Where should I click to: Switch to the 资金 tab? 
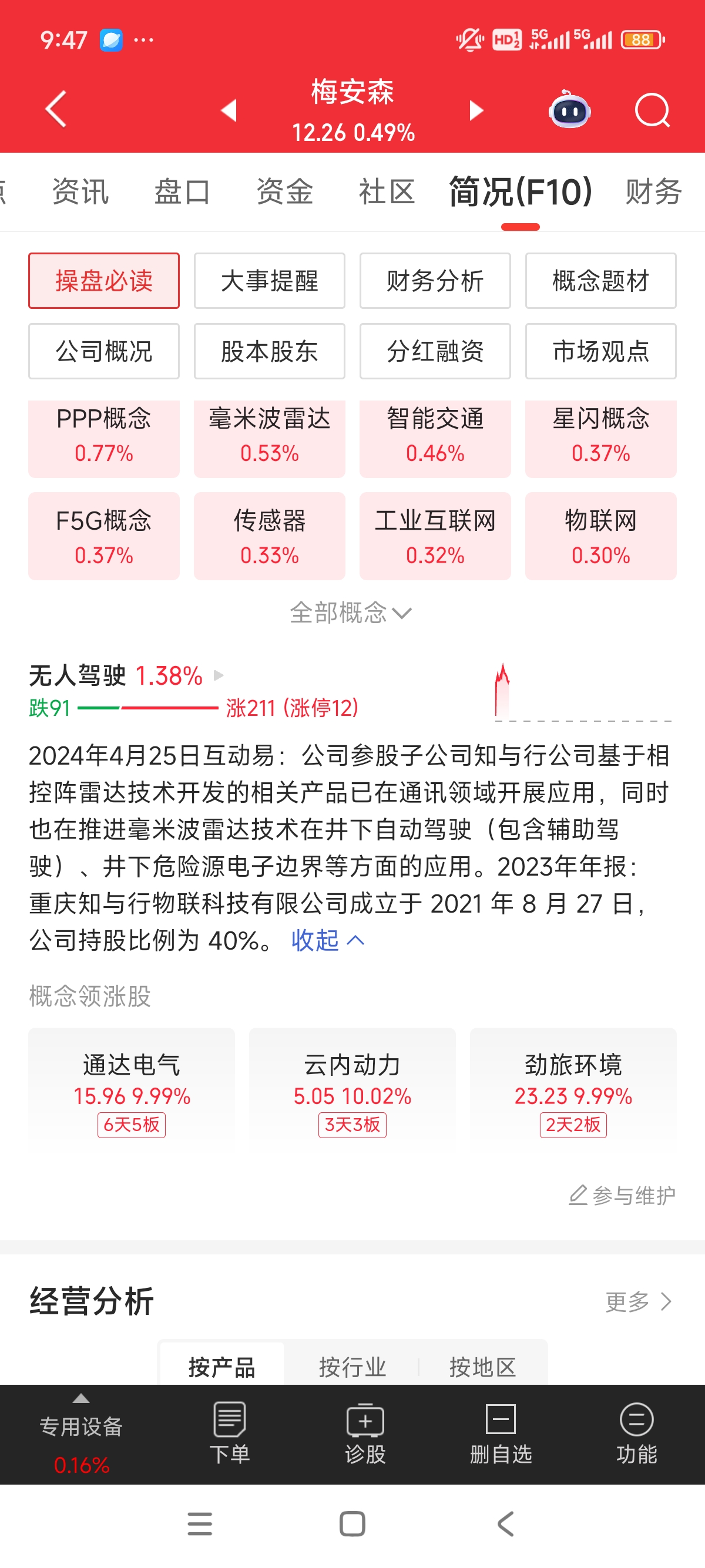284,191
